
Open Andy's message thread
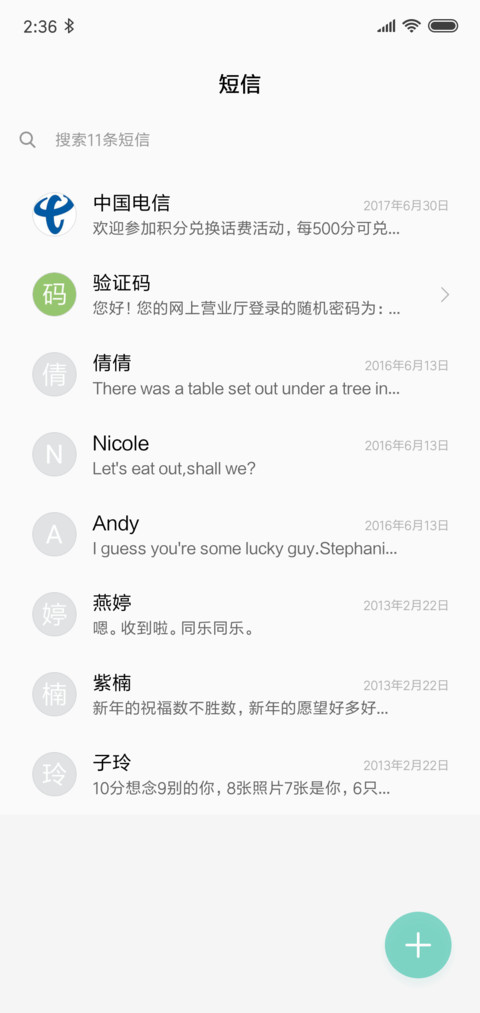click(x=240, y=535)
